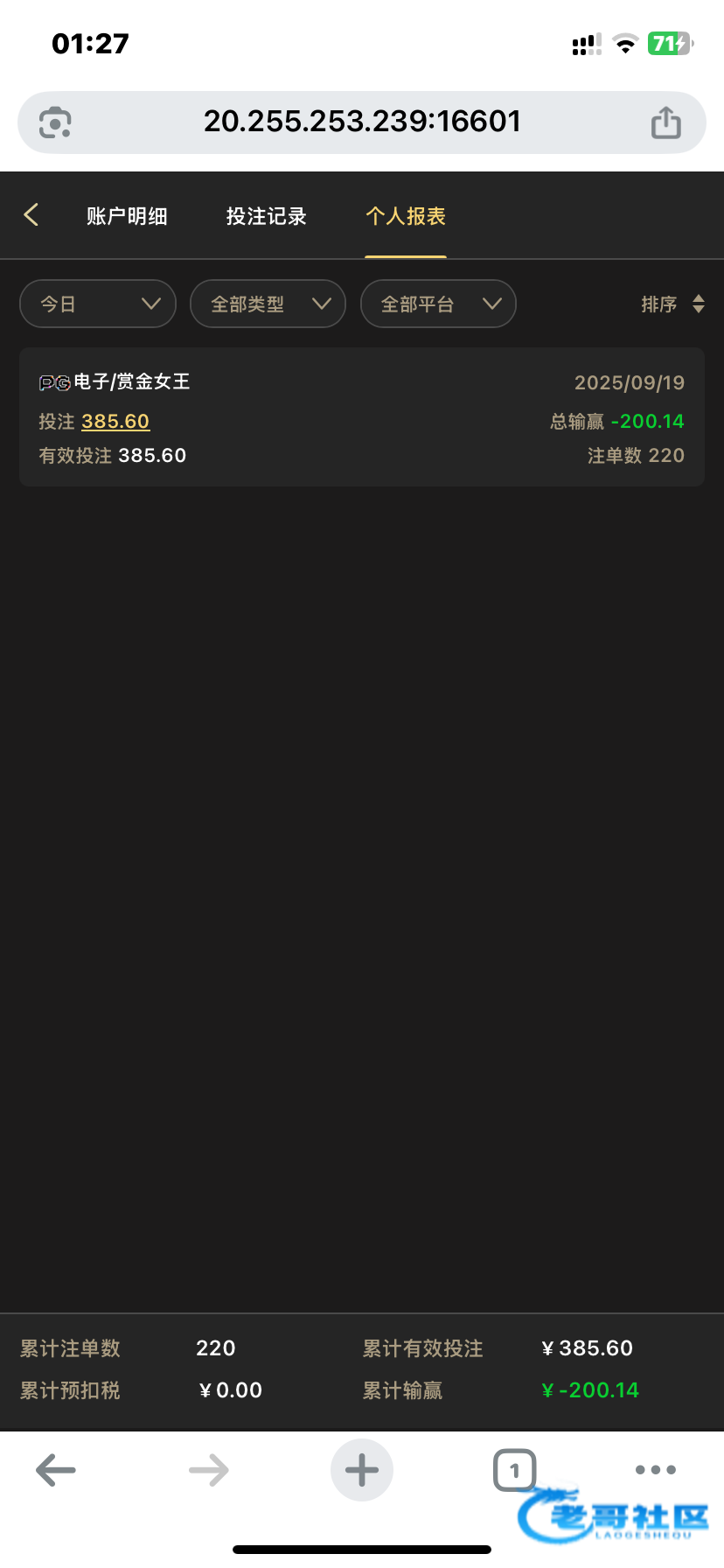724x1568 pixels.
Task: Open a new browser tab
Action: pyautogui.click(x=362, y=1470)
